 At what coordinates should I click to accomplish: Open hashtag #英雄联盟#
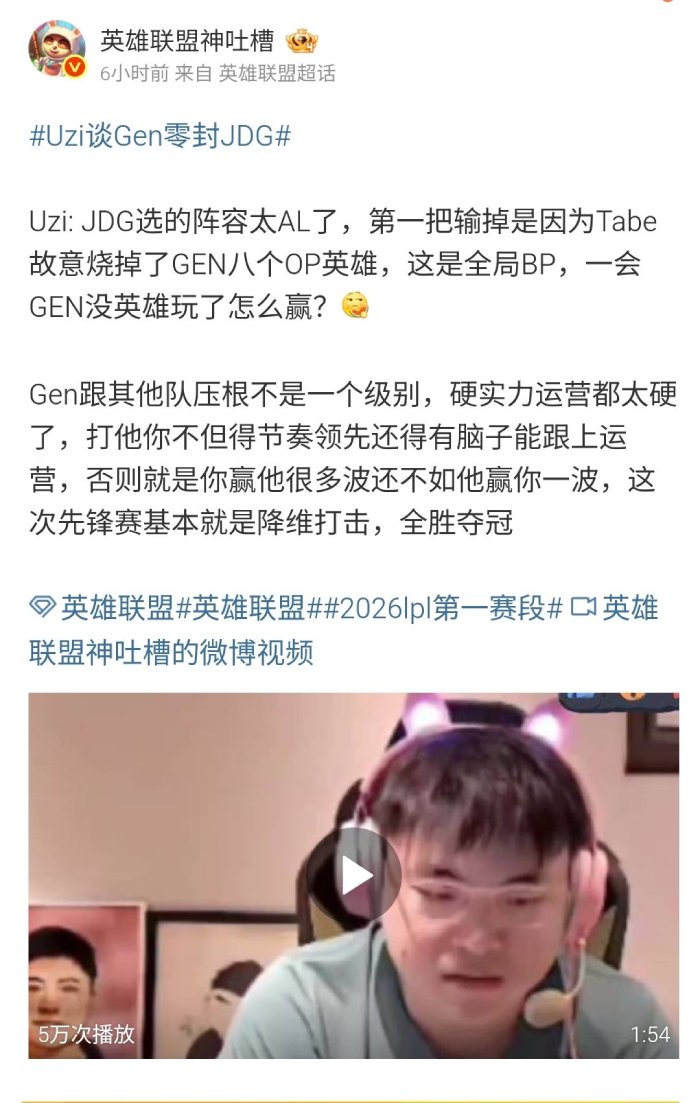[x=247, y=607]
